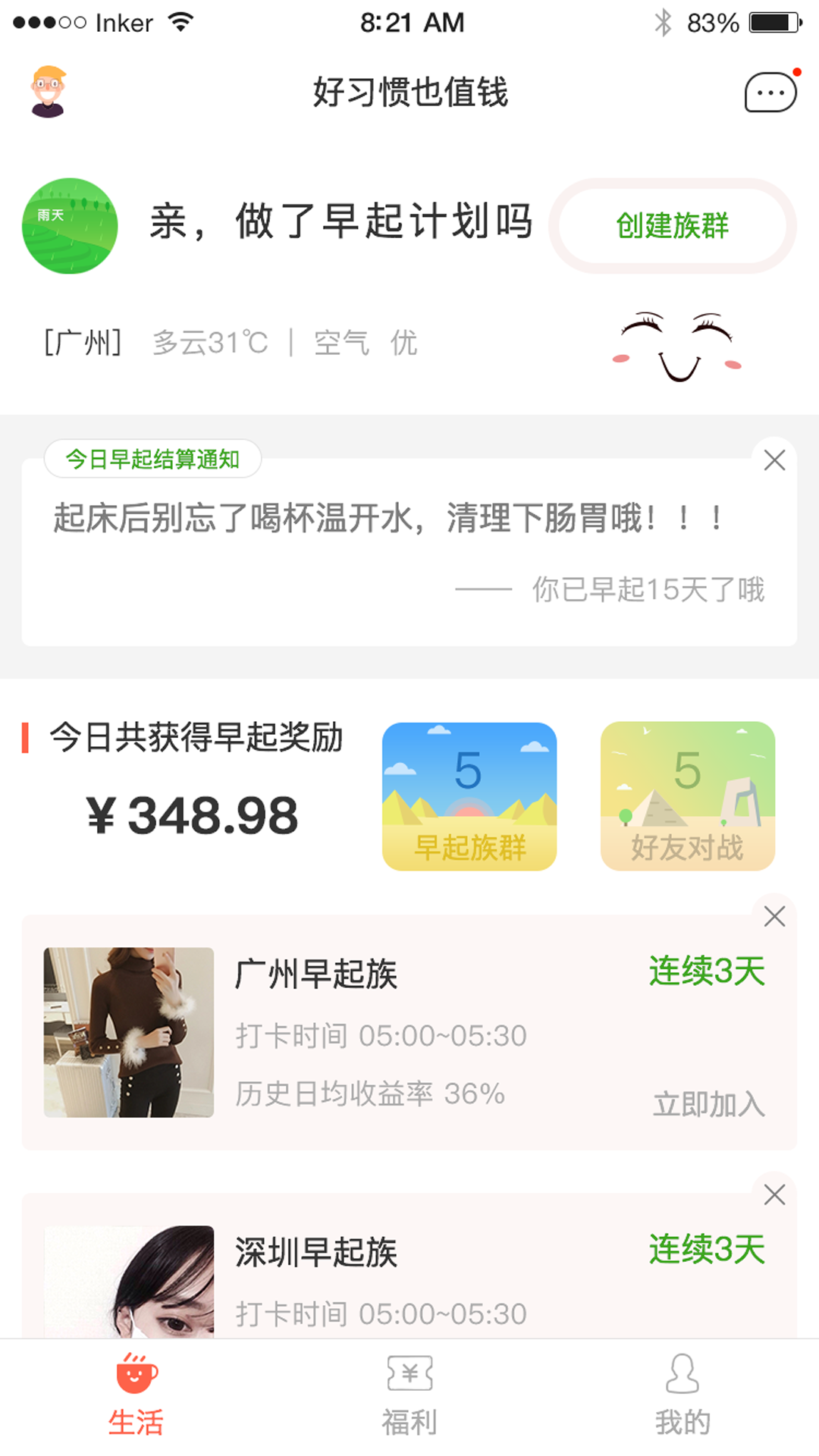Open your profile avatar in the top-left corner

click(47, 91)
